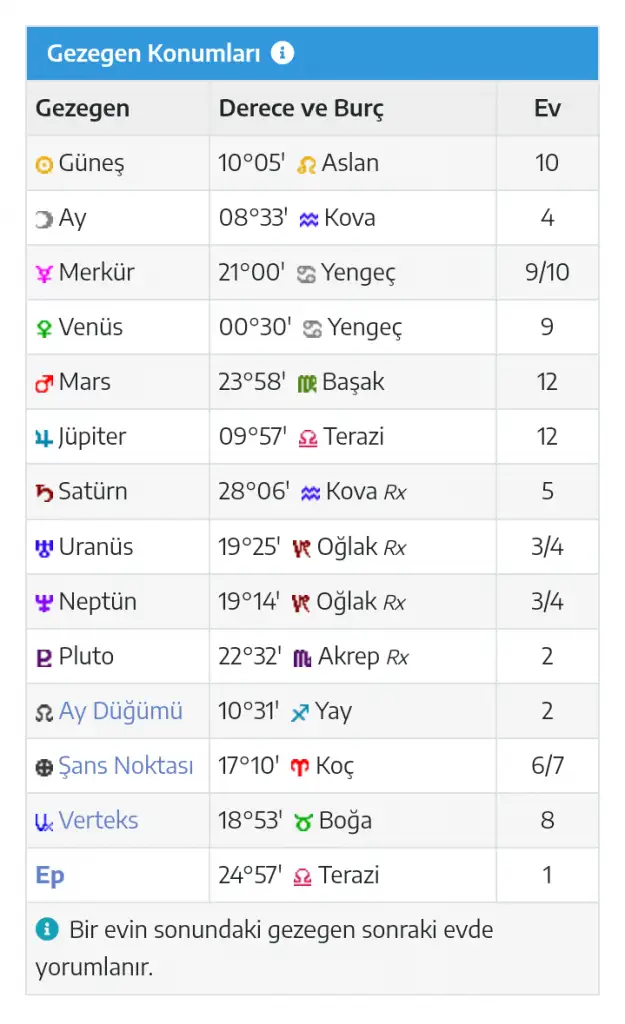The width and height of the screenshot is (625, 1024).
Task: Tap the info icon beside Gezegen Konumları
Action: [x=282, y=52]
